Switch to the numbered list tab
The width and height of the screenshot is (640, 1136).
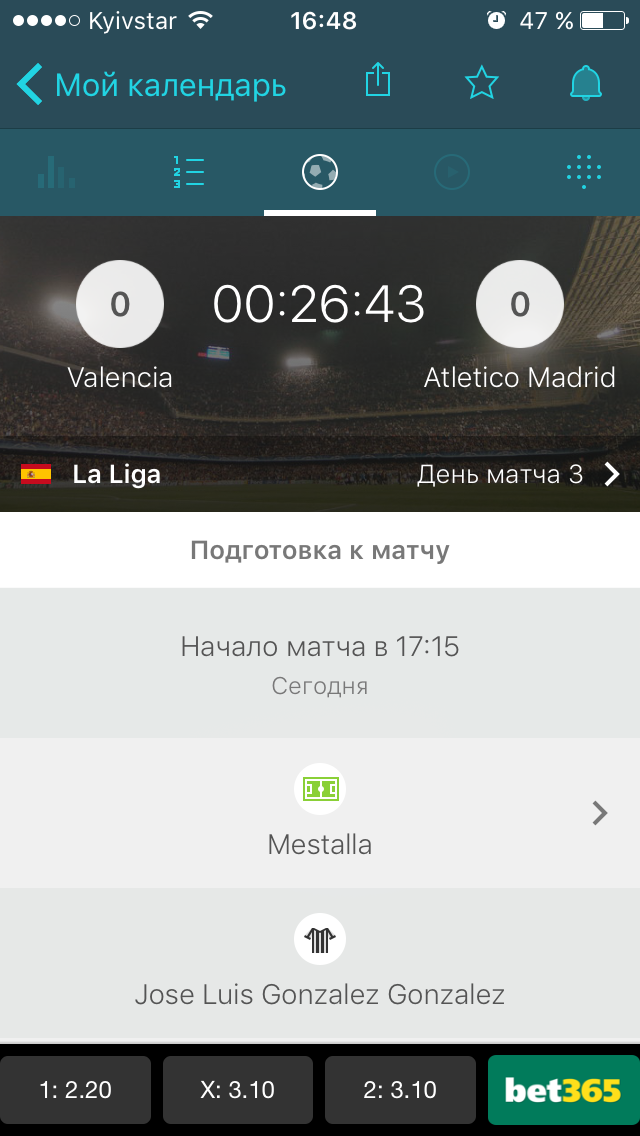pyautogui.click(x=188, y=172)
